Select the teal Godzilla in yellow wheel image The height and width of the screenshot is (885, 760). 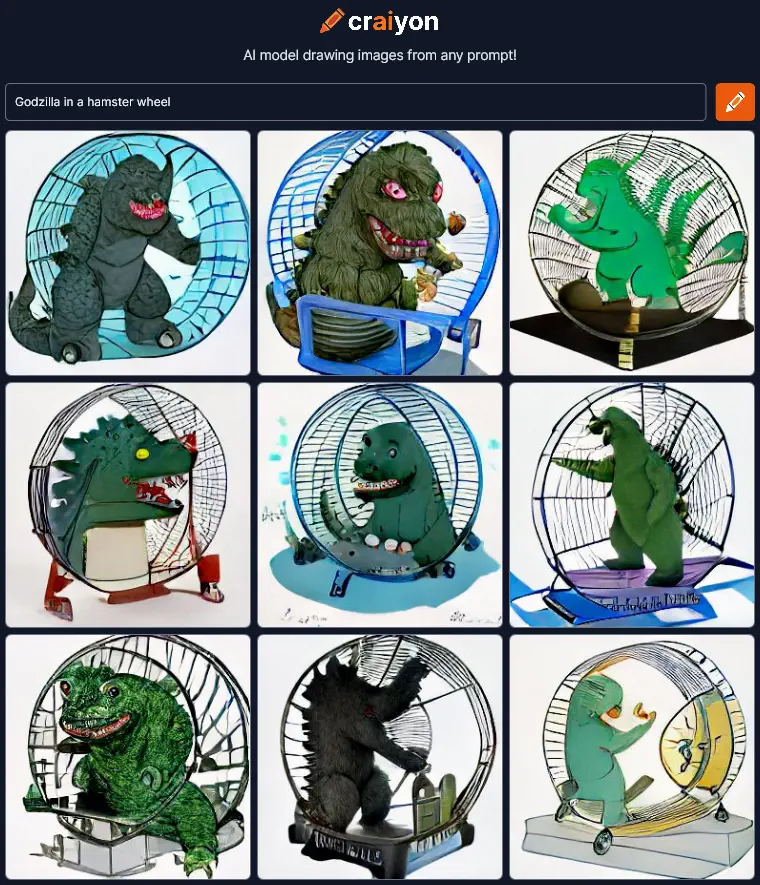[632, 757]
